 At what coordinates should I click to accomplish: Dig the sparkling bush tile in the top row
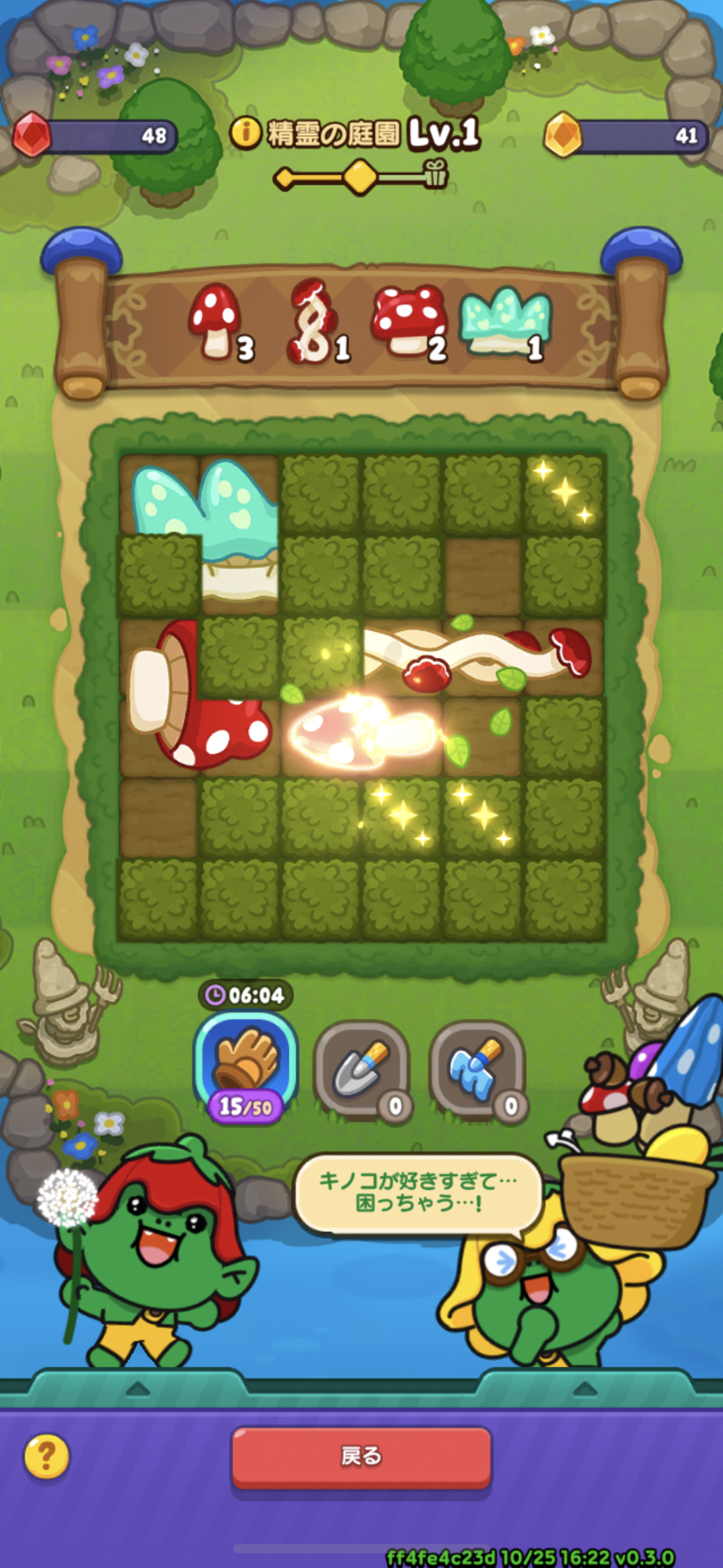pyautogui.click(x=564, y=494)
